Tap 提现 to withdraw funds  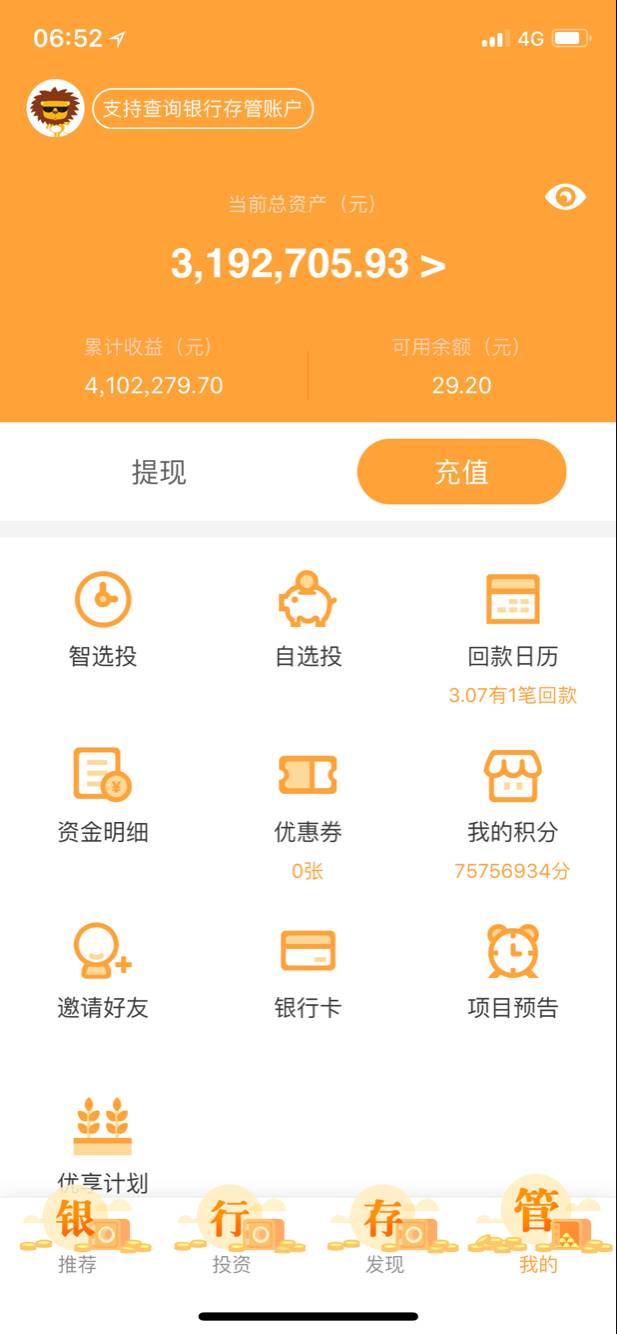click(159, 472)
